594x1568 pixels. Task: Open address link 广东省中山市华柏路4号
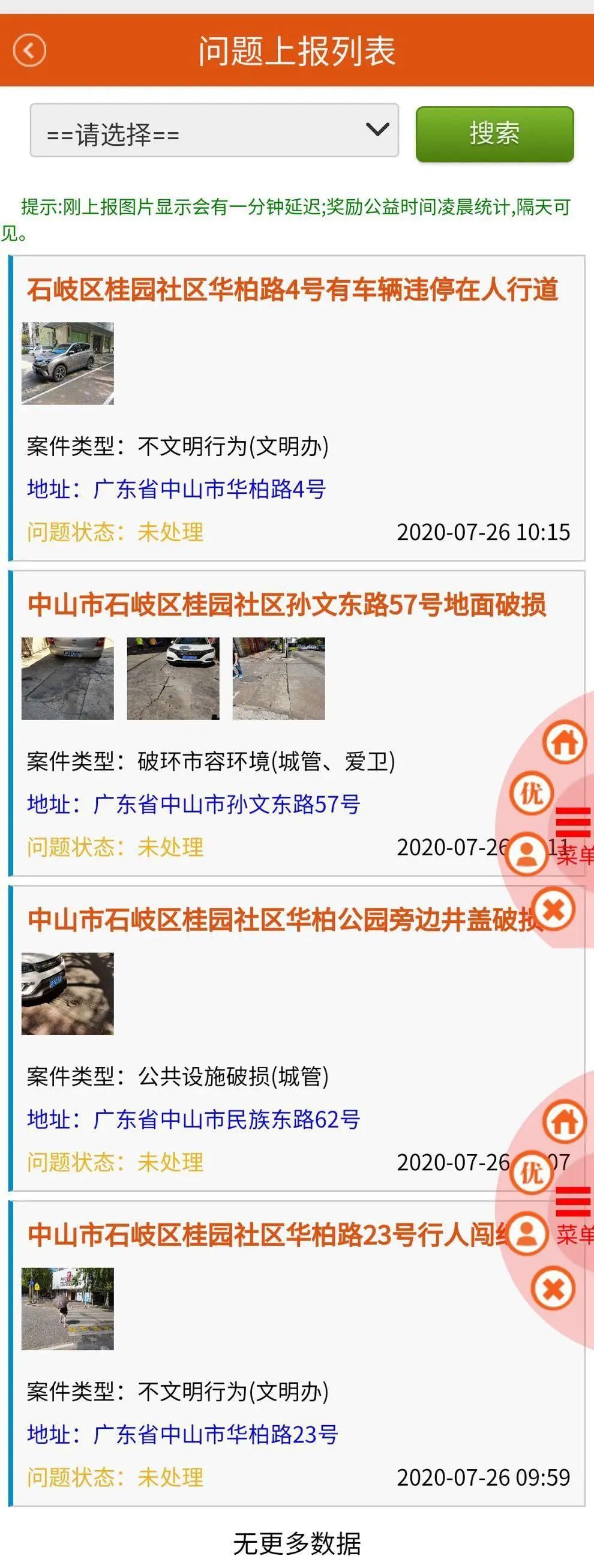[x=213, y=491]
